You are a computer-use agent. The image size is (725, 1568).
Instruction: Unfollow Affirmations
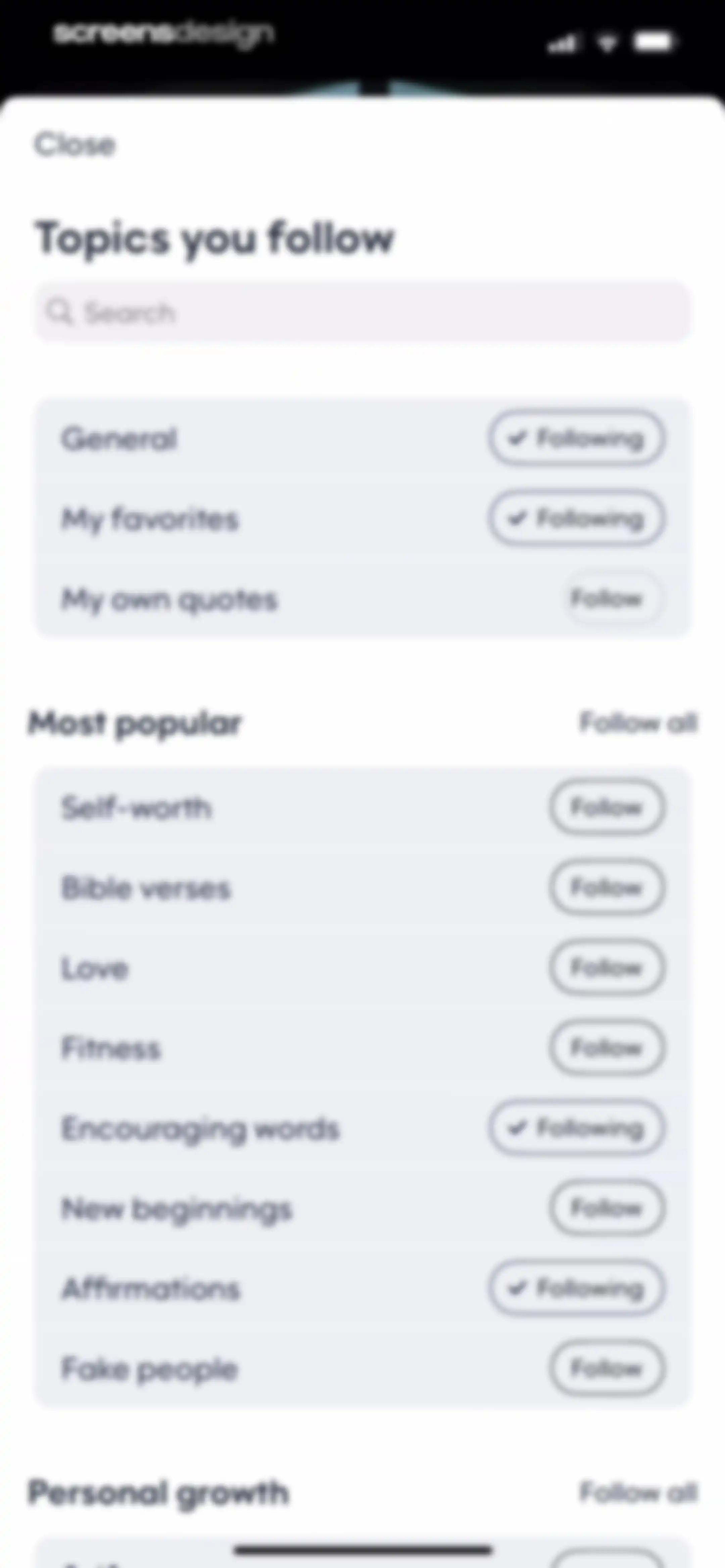tap(576, 1289)
